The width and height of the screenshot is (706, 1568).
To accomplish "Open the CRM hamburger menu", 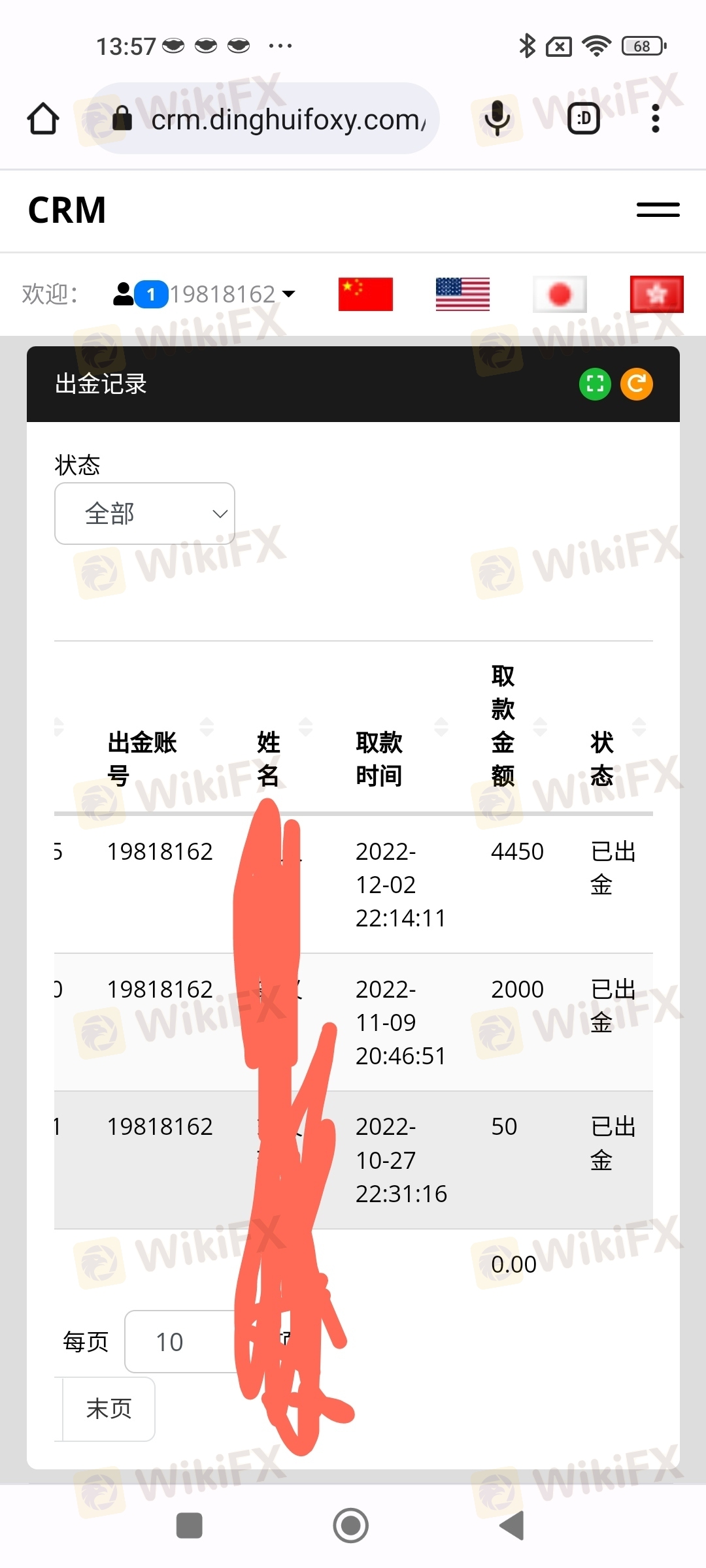I will coord(658,210).
